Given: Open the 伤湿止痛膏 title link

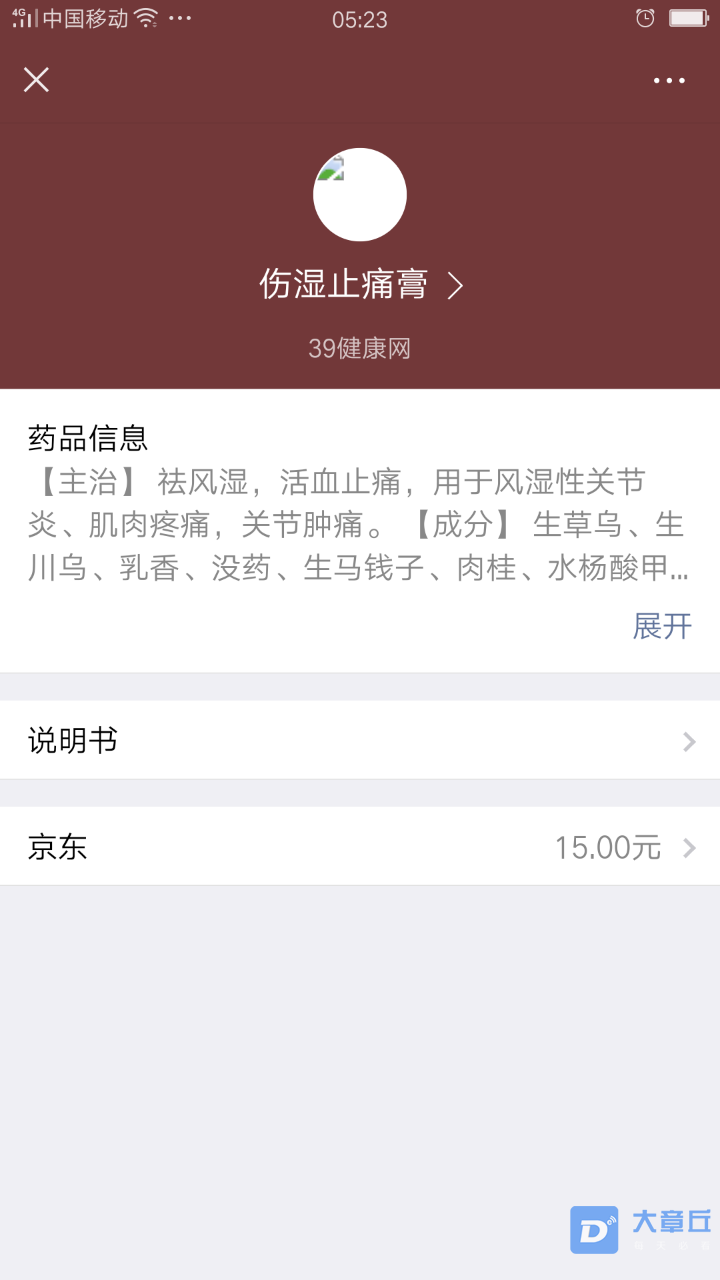Looking at the screenshot, I should click(x=360, y=285).
